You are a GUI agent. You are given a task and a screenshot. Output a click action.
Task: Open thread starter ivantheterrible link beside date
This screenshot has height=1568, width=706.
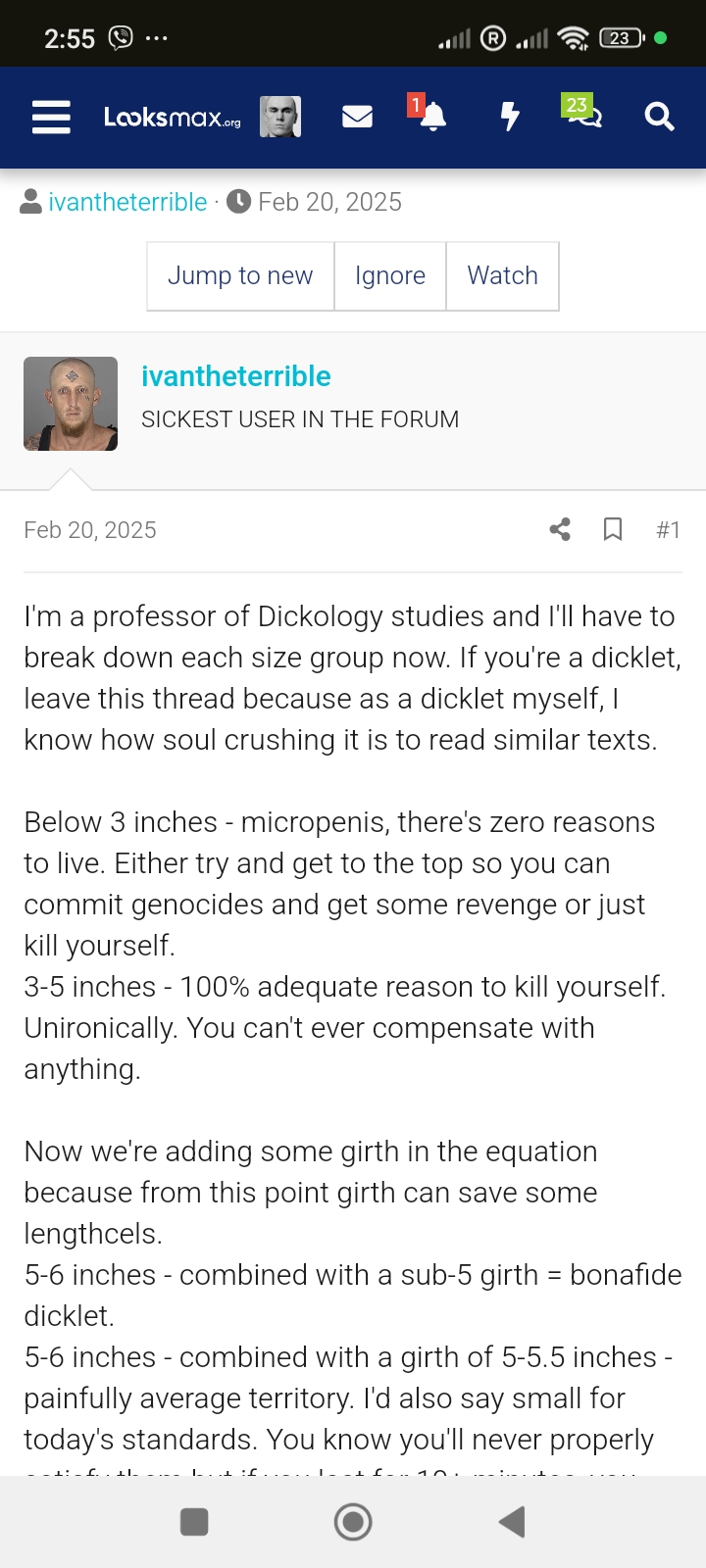[127, 202]
